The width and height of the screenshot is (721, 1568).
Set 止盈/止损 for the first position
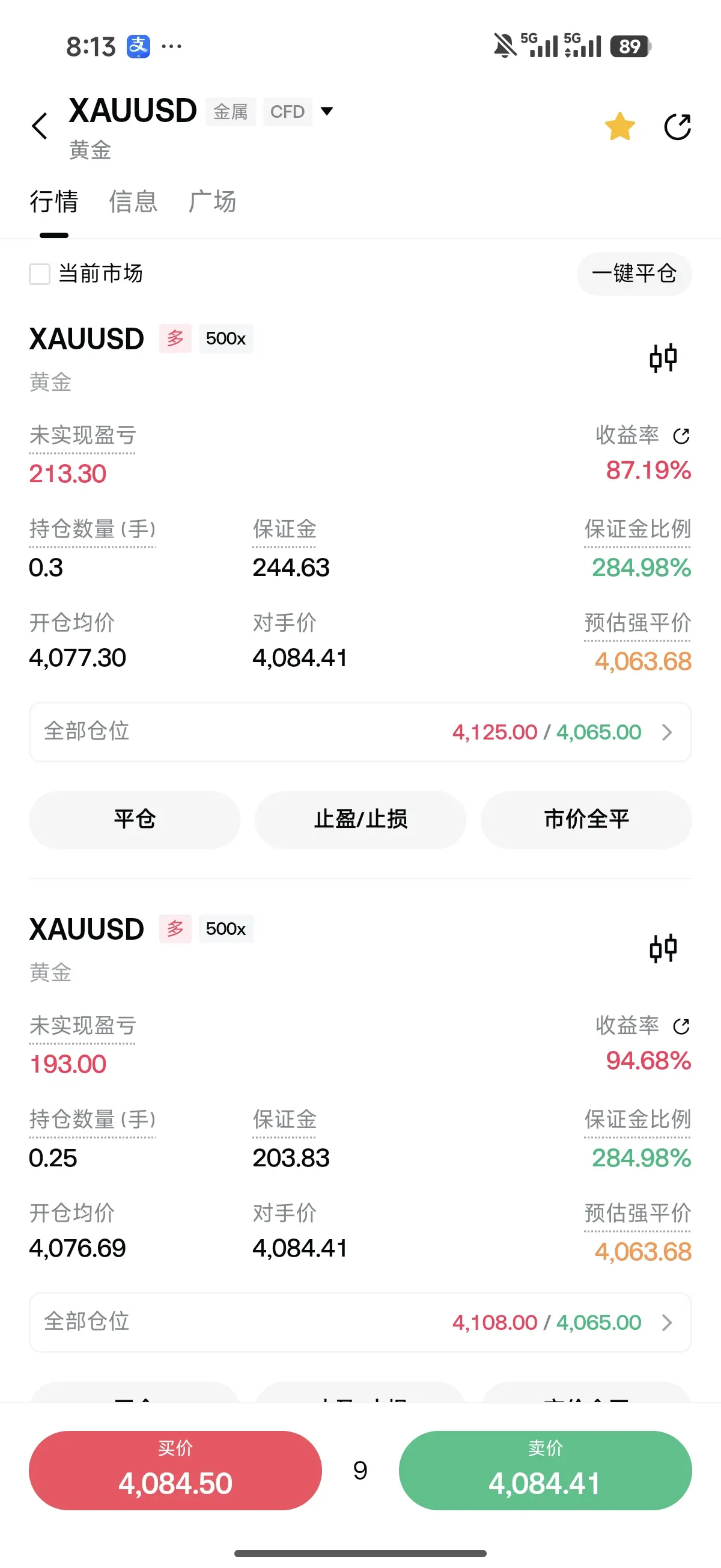360,819
